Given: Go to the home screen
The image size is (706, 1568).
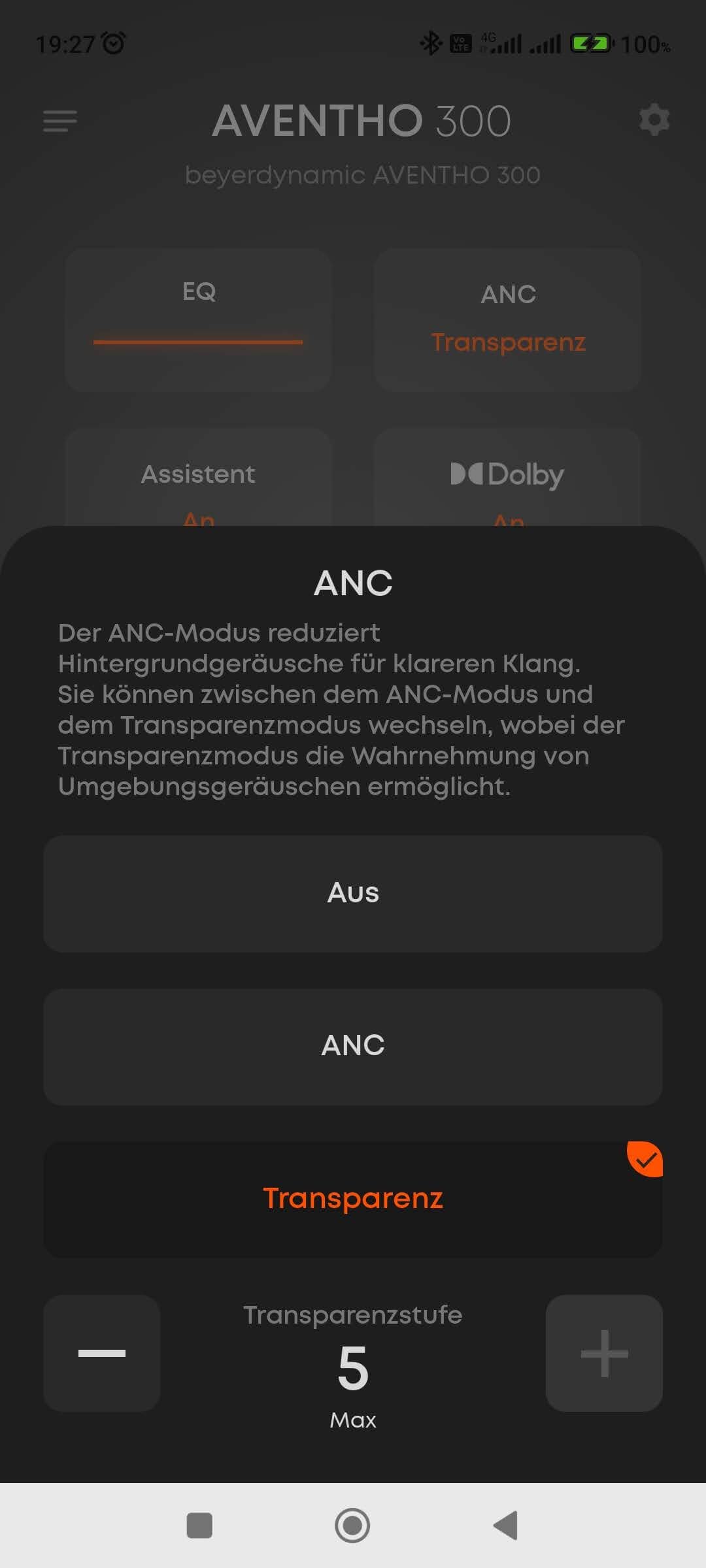Looking at the screenshot, I should [352, 1526].
